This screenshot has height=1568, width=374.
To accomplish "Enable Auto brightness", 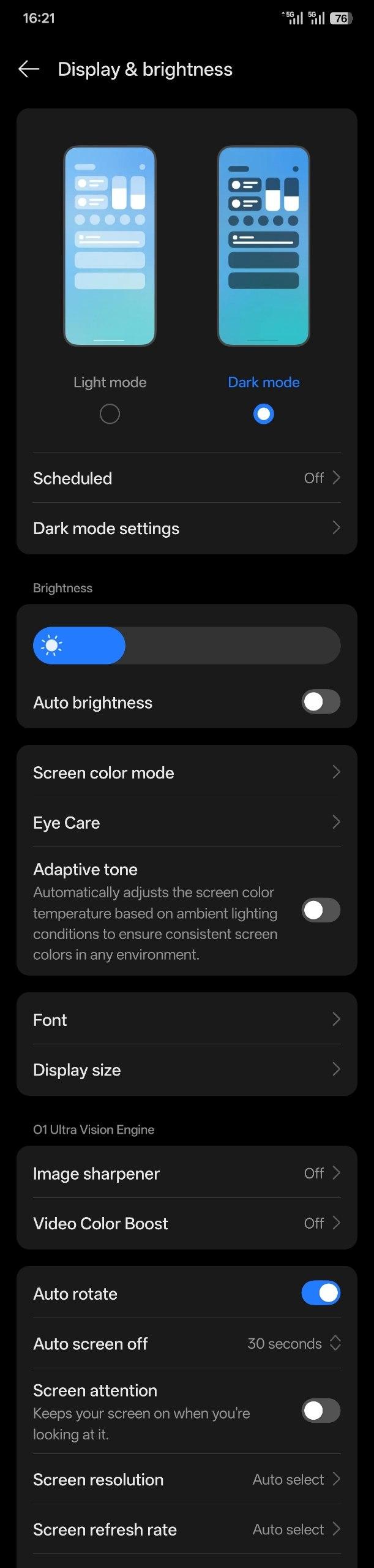I will (320, 702).
